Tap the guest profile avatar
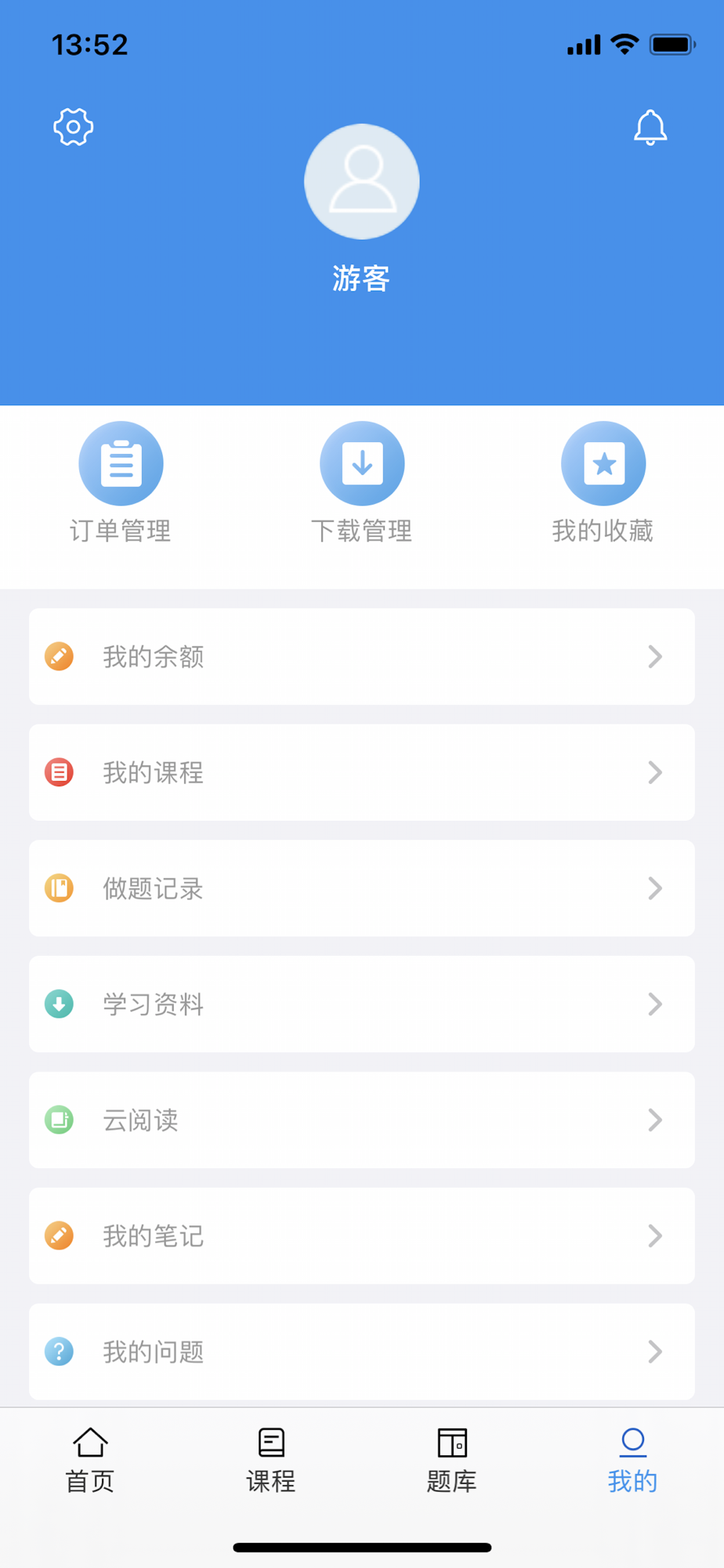Viewport: 724px width, 1568px height. tap(361, 182)
